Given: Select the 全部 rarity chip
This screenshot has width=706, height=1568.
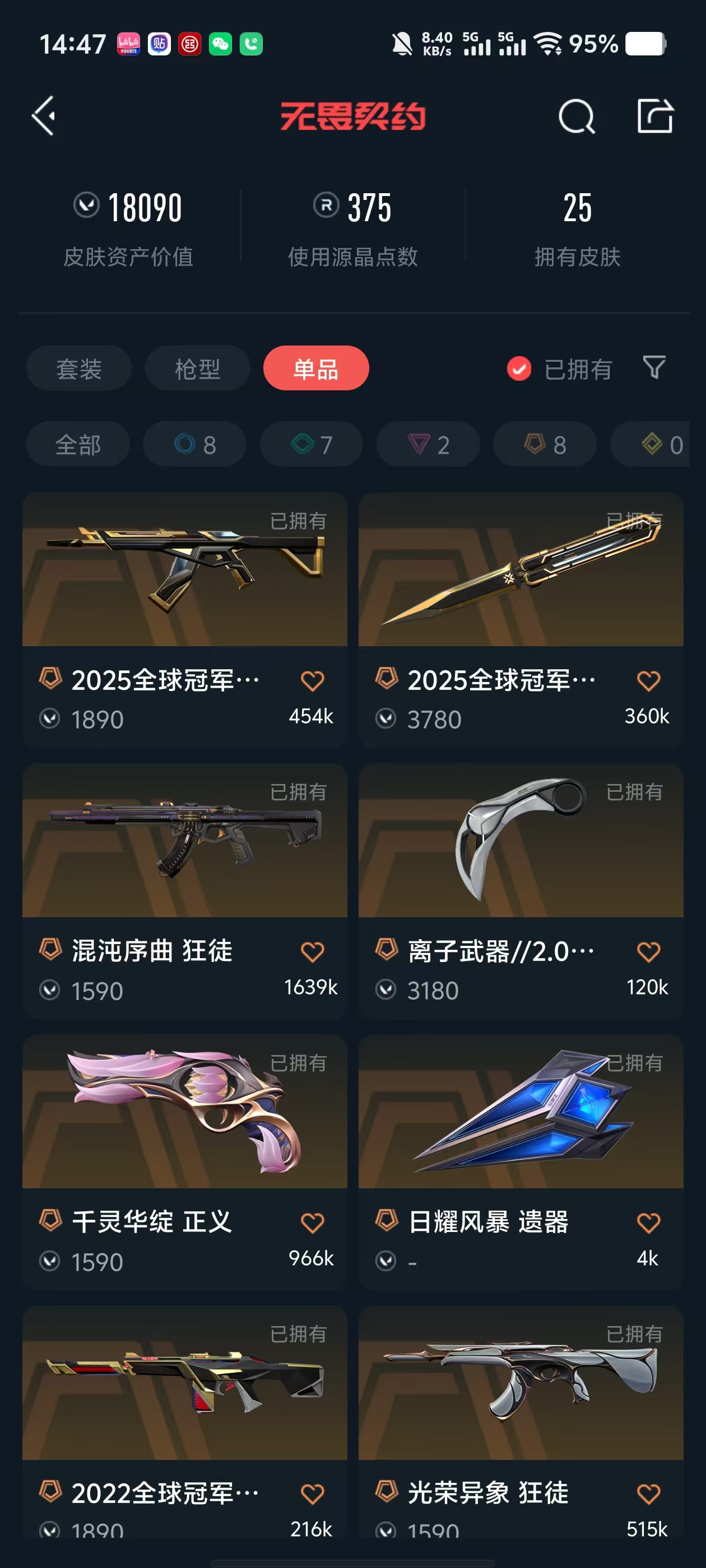Looking at the screenshot, I should tap(78, 445).
